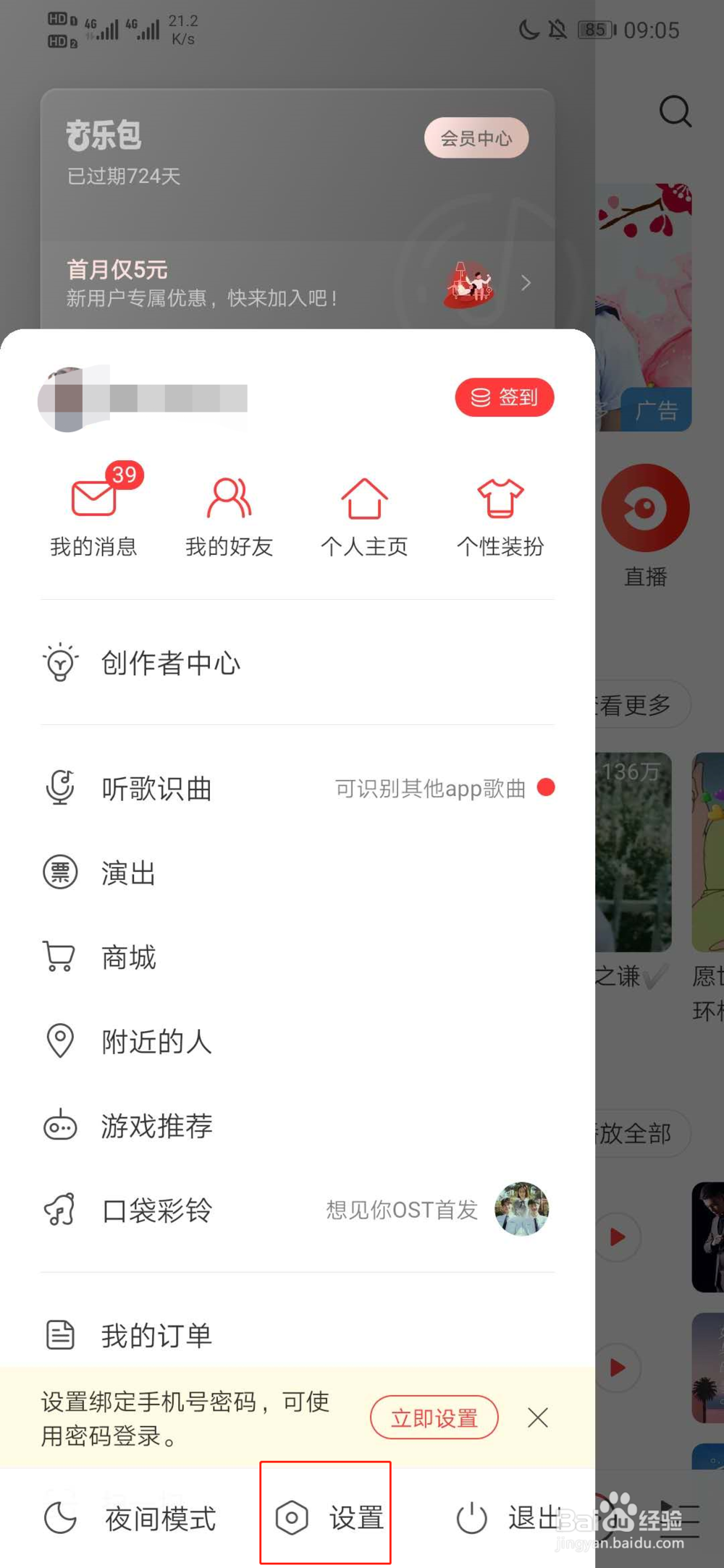This screenshot has width=724, height=1568.
Task: Open 创作者中心 creator center
Action: [x=170, y=663]
